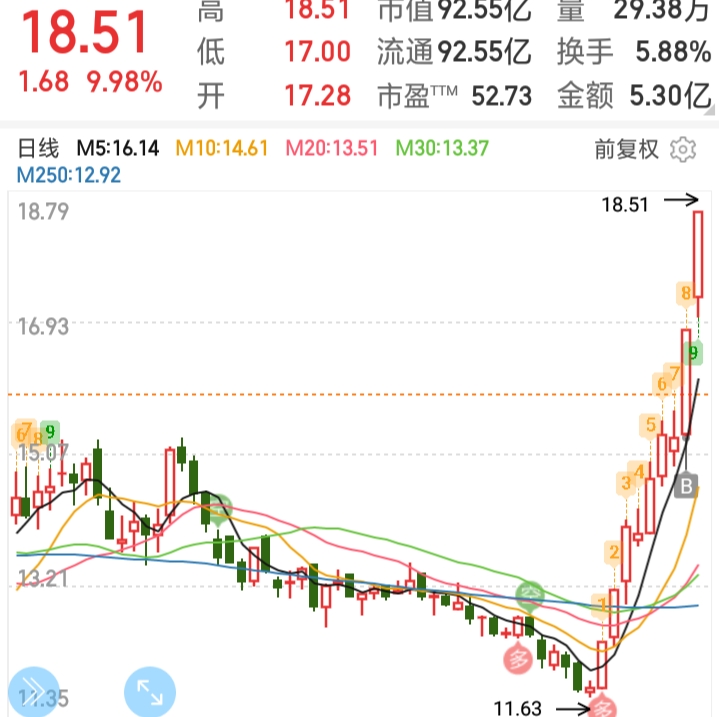Screen dimensions: 719x717
Task: Tap the blue fullscreen expand button
Action: tap(150, 692)
